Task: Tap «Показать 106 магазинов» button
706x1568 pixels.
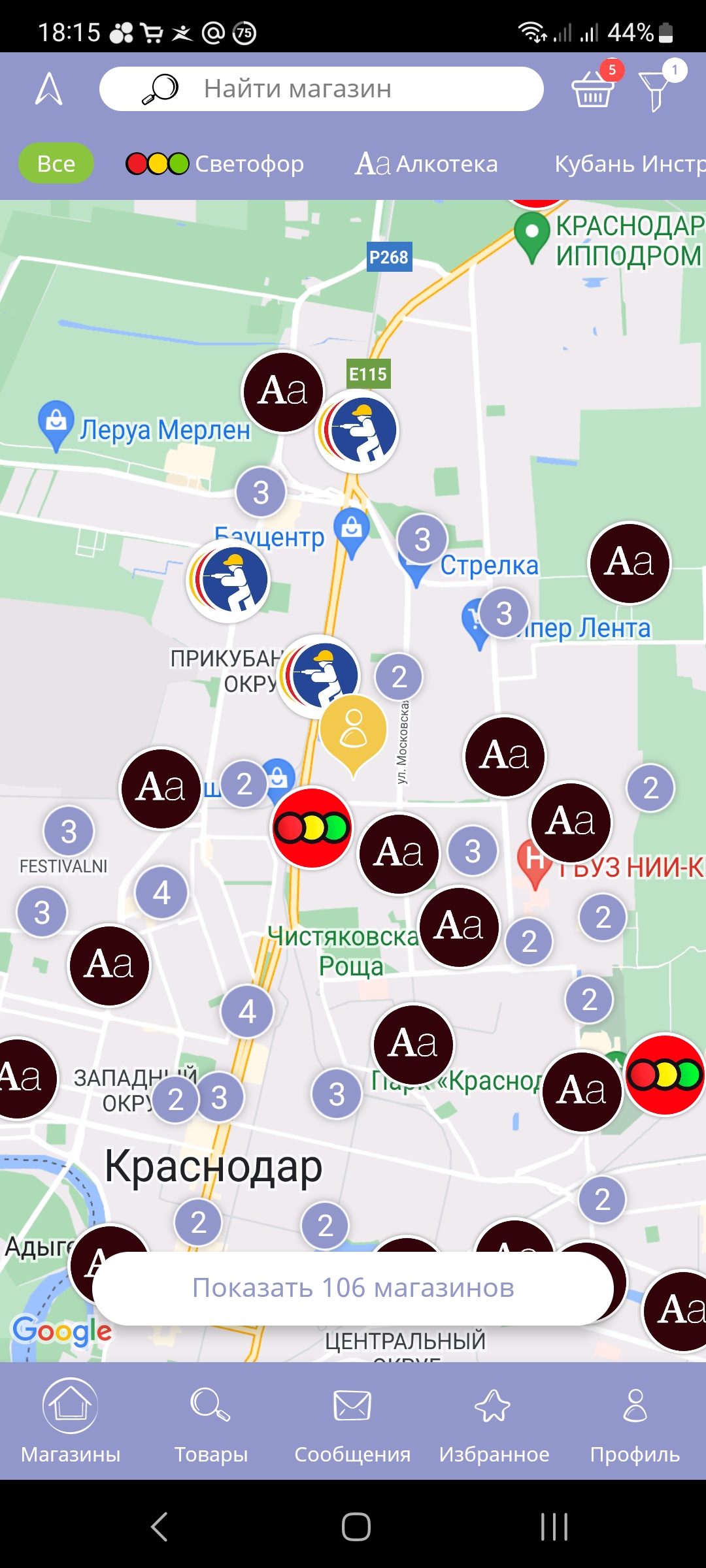Action: click(x=353, y=1288)
